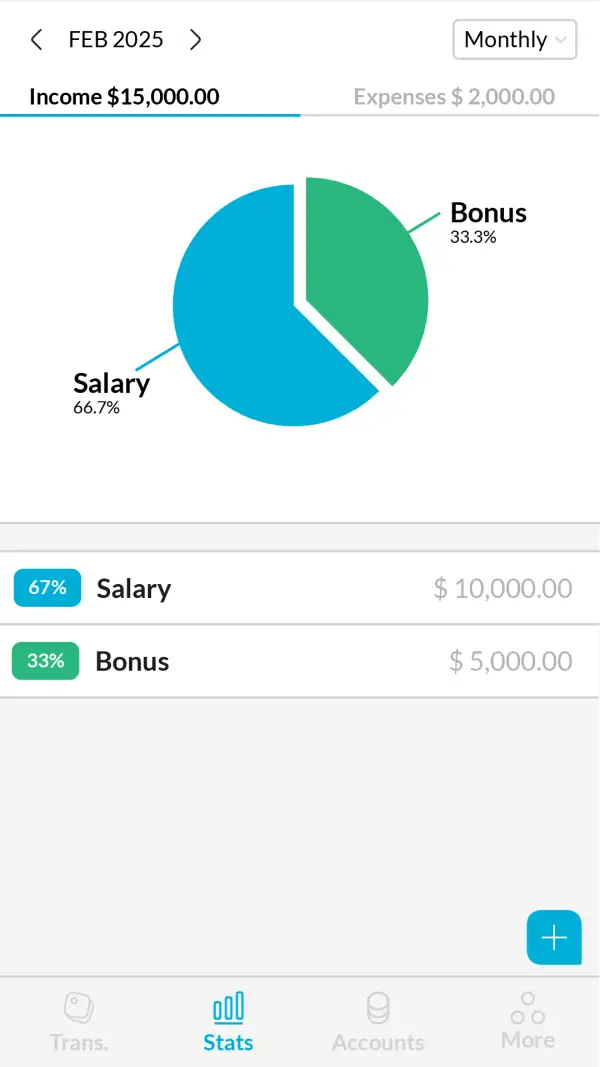Viewport: 600px width, 1067px height.
Task: Go to the previous month
Action: [x=37, y=40]
